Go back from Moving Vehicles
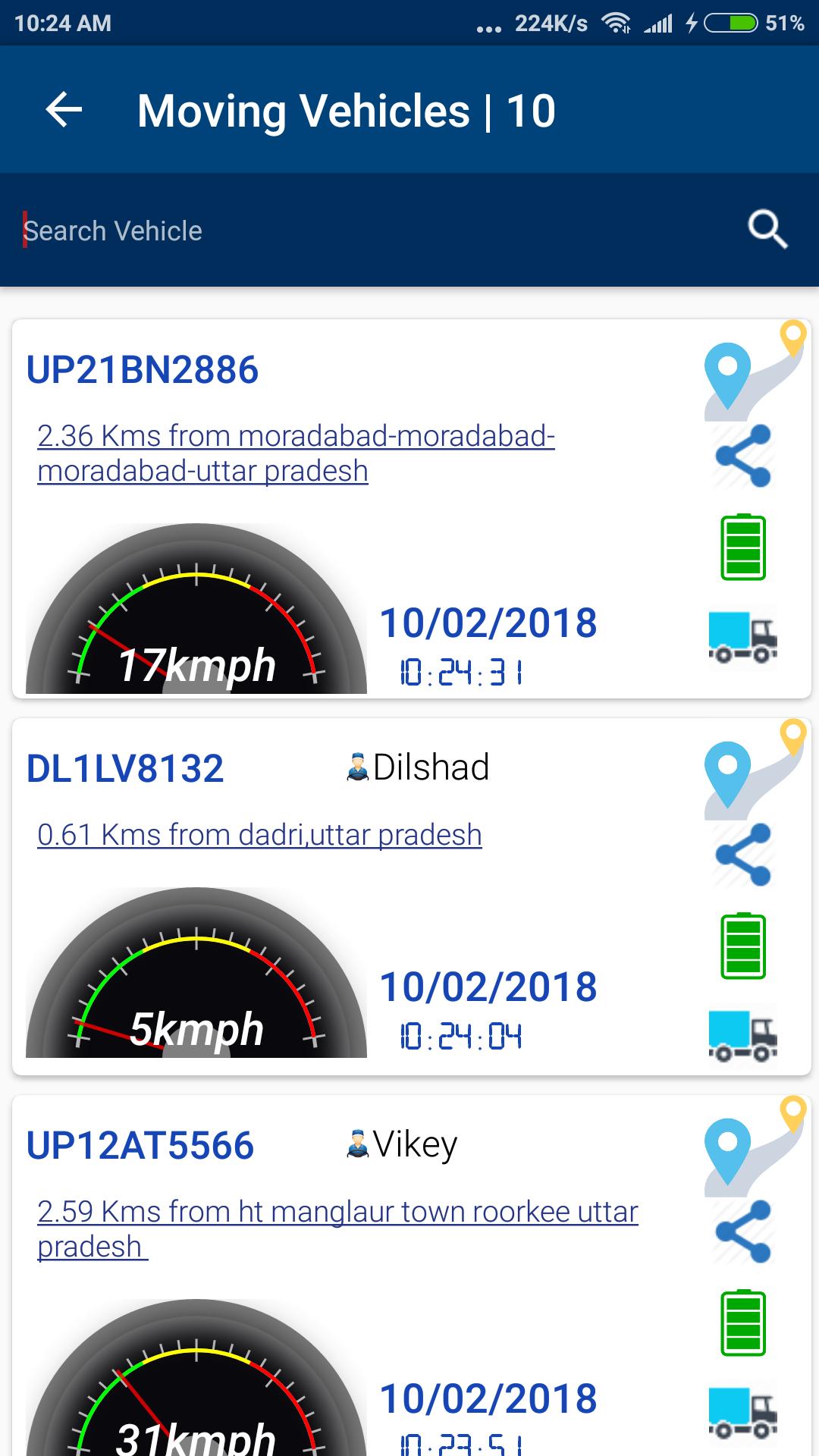 click(64, 111)
